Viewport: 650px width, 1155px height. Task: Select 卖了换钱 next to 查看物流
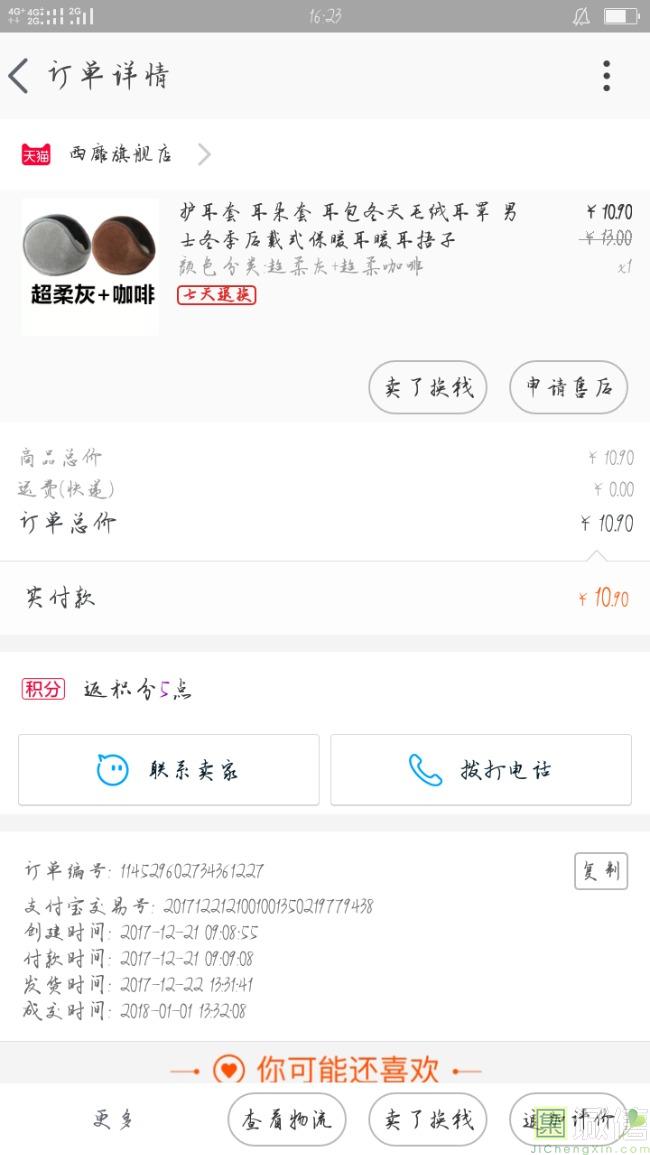pyautogui.click(x=428, y=1119)
